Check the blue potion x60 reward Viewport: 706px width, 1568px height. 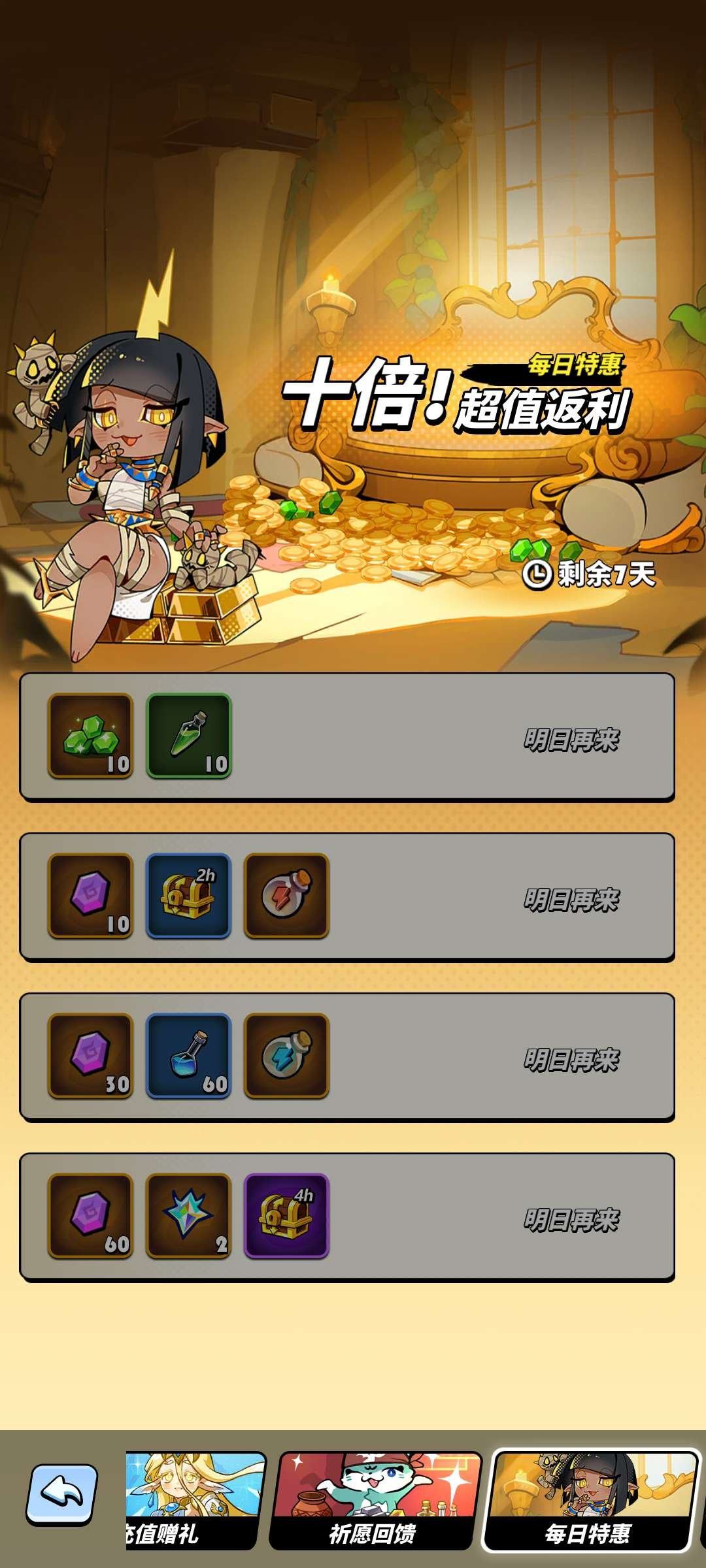coord(188,1056)
